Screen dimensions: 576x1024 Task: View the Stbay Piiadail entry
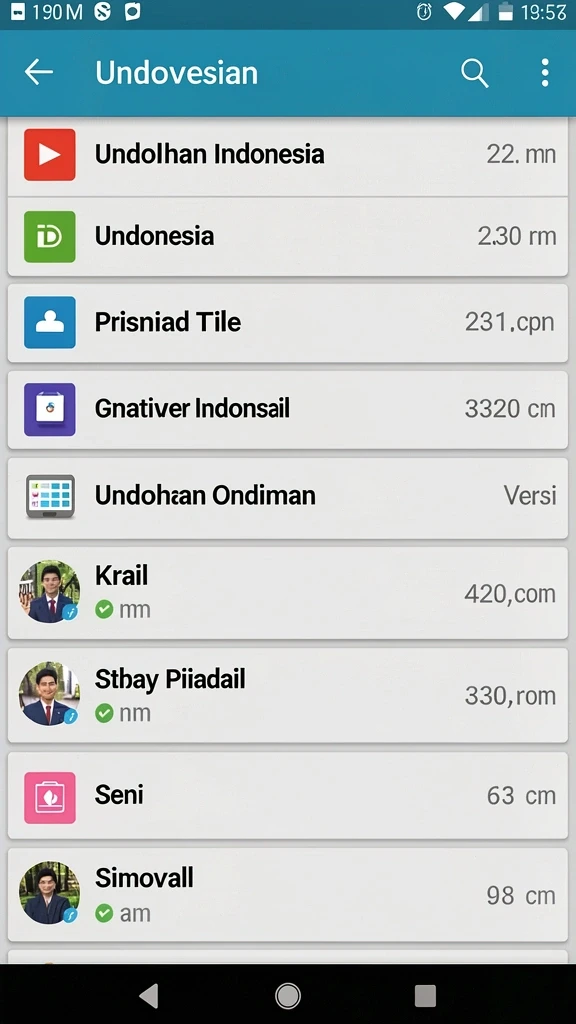[287, 695]
